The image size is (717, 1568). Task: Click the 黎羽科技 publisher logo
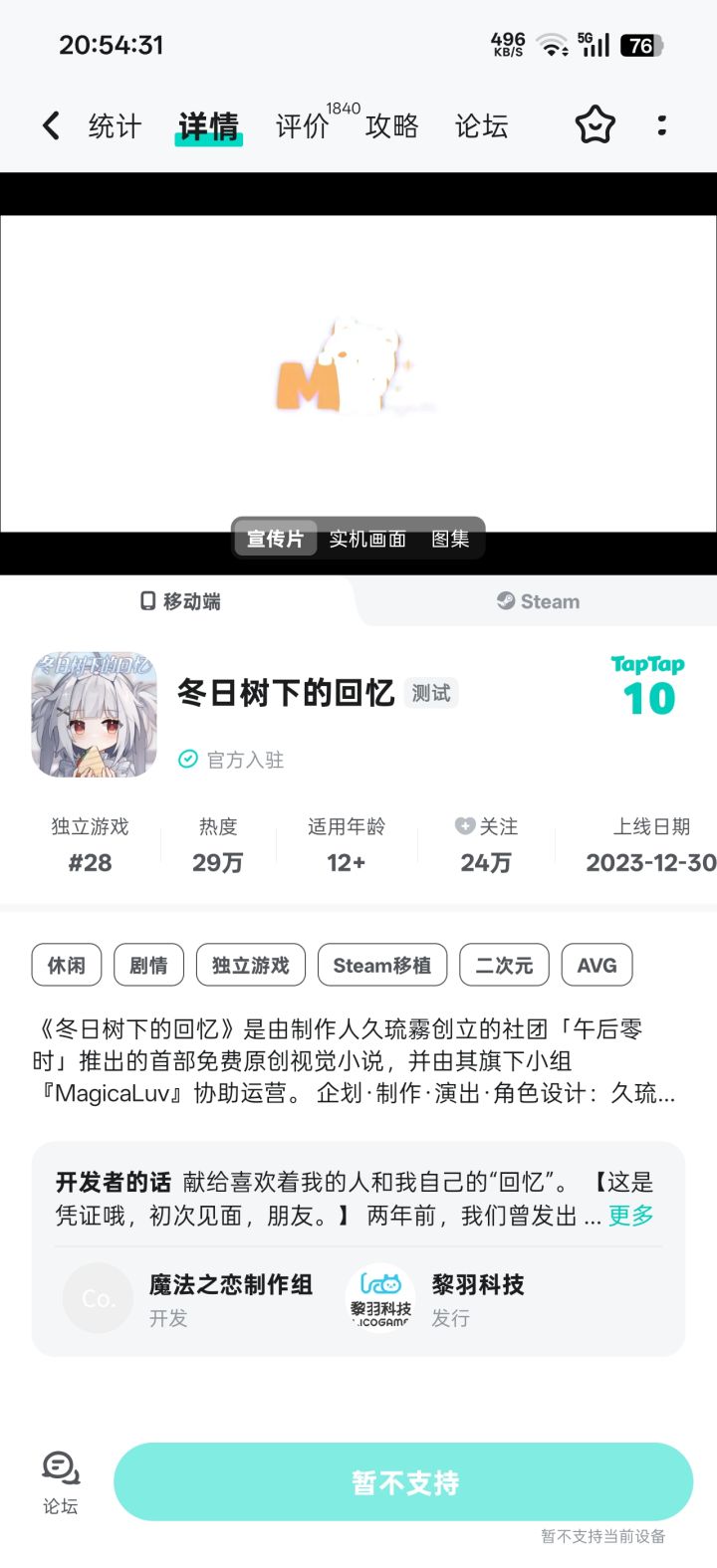click(381, 1297)
